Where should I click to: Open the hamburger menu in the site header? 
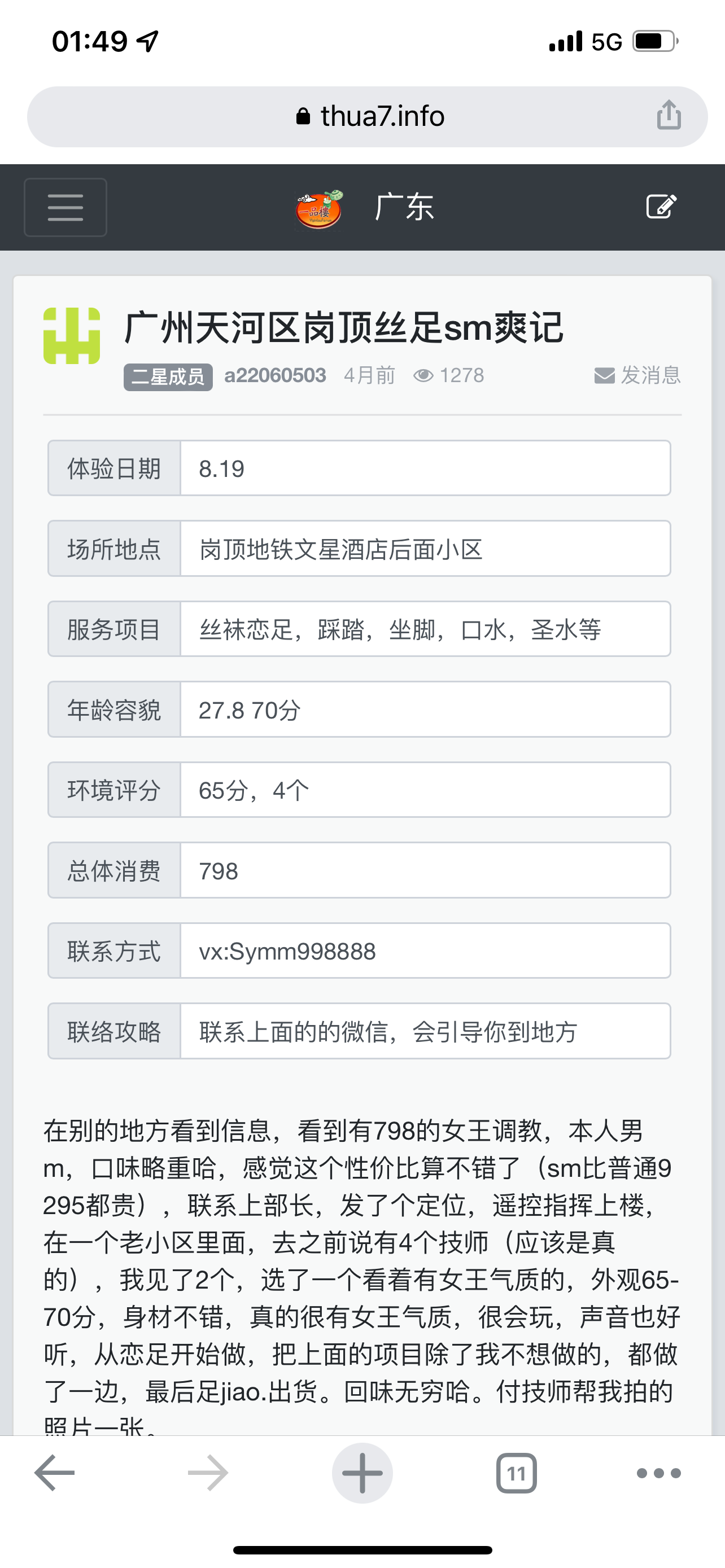64,207
